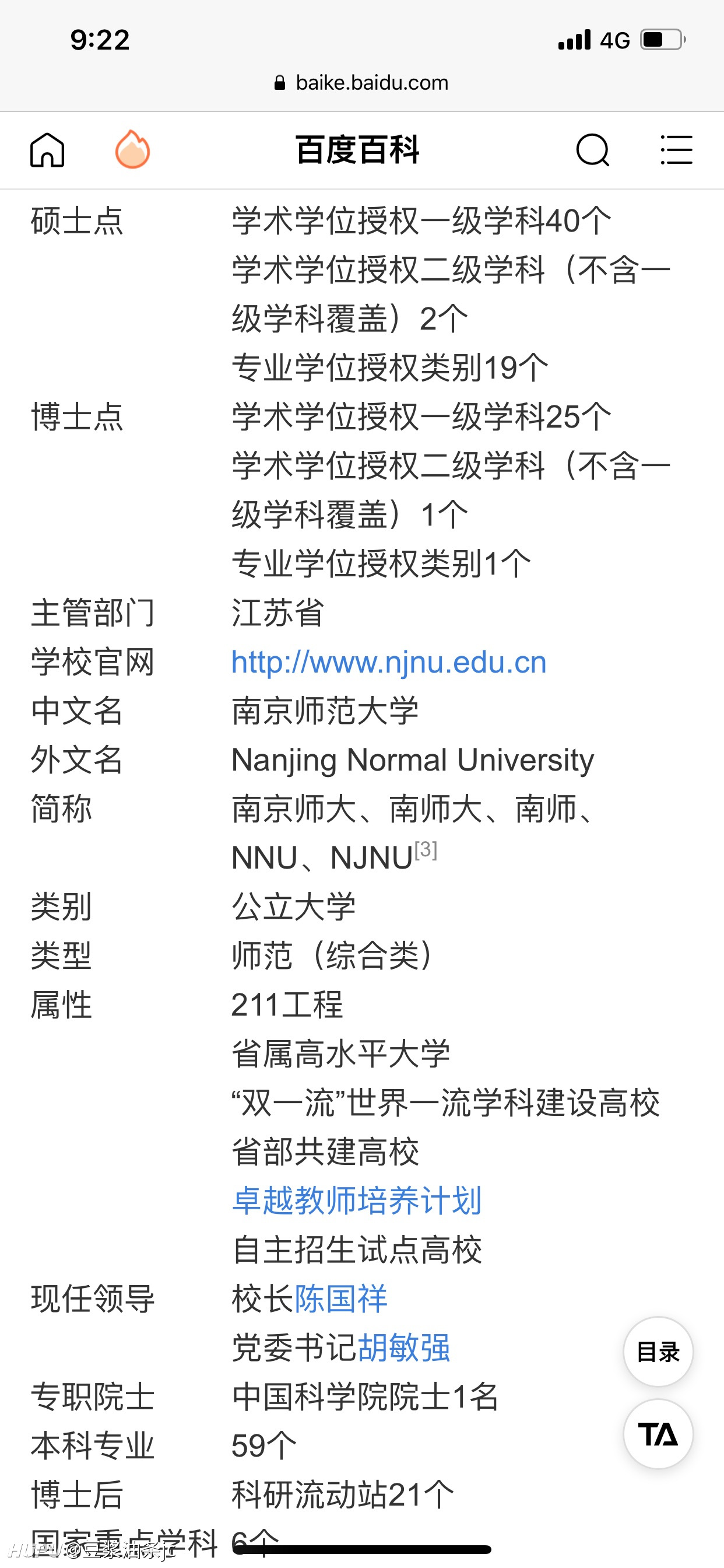Tap the TA floating button

coord(658,1434)
